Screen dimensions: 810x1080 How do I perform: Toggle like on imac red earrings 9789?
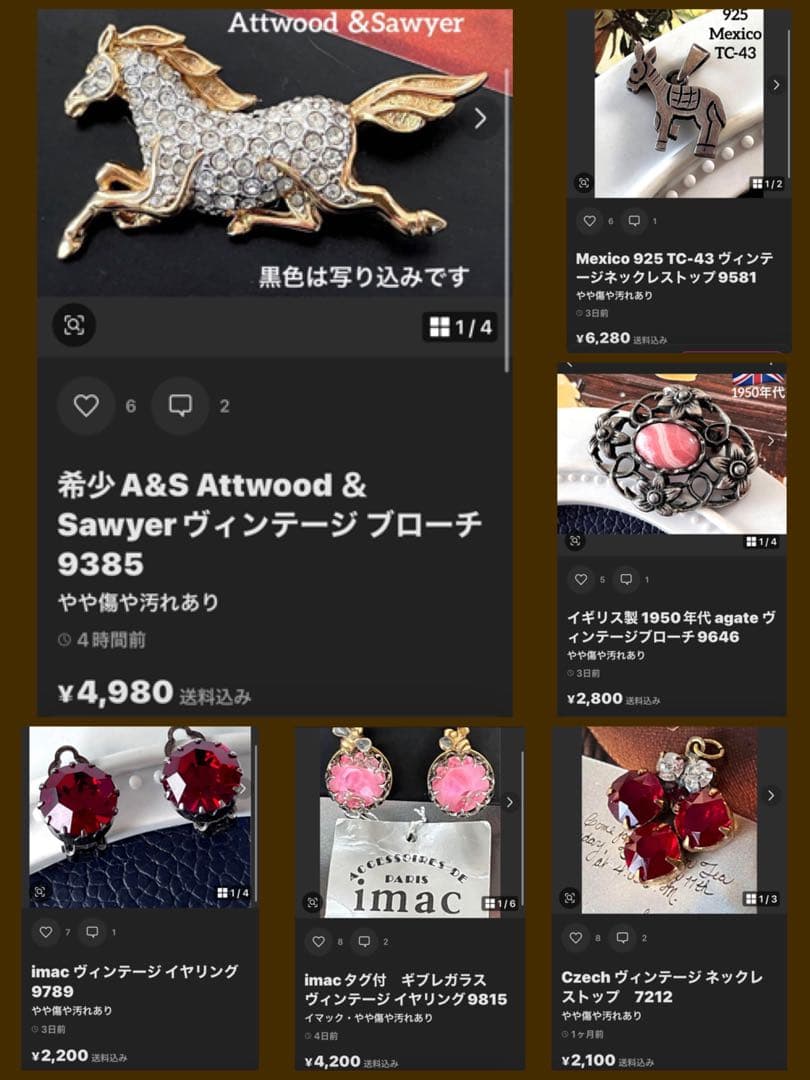46,932
